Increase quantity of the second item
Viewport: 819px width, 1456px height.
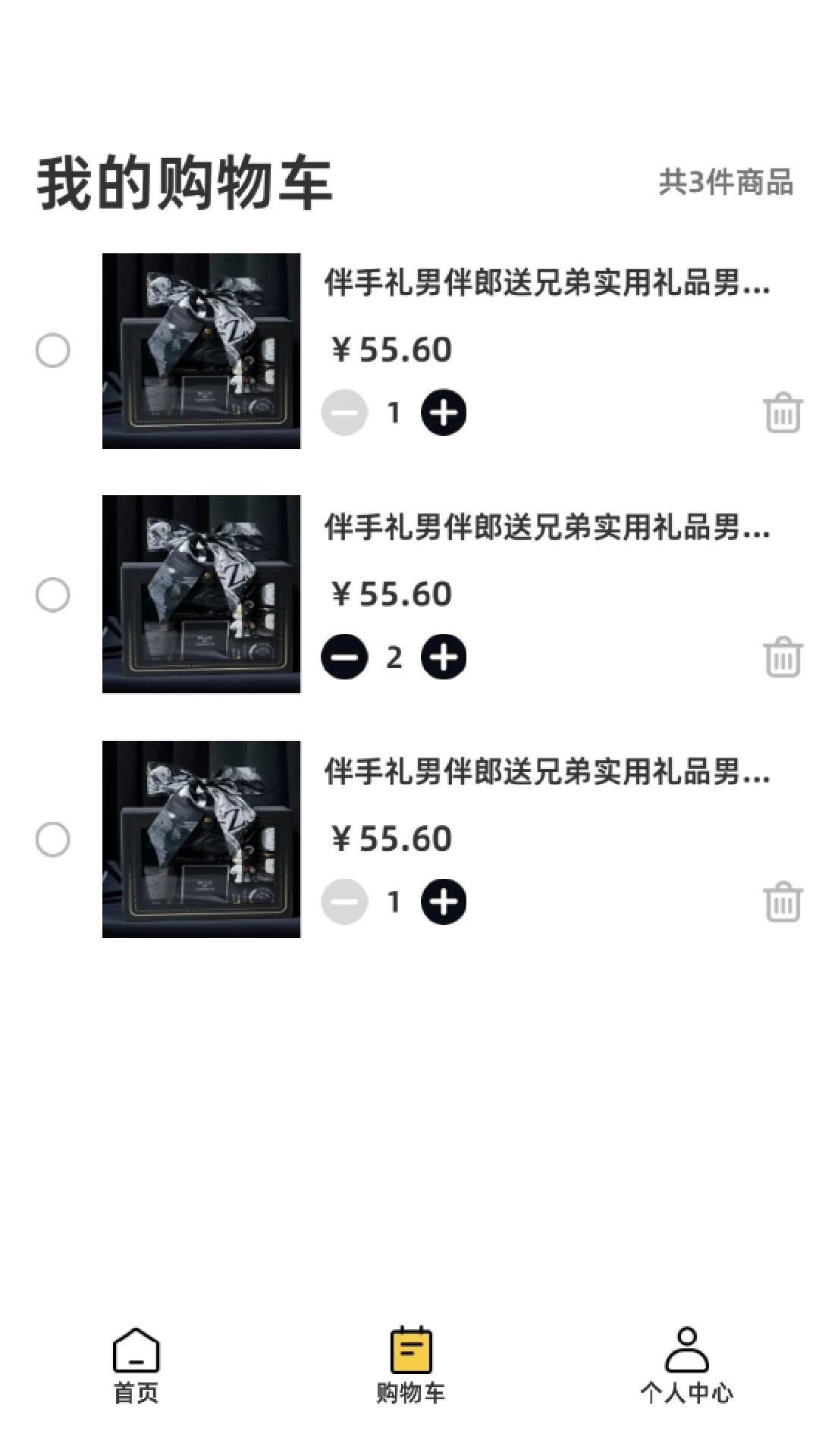click(x=444, y=657)
